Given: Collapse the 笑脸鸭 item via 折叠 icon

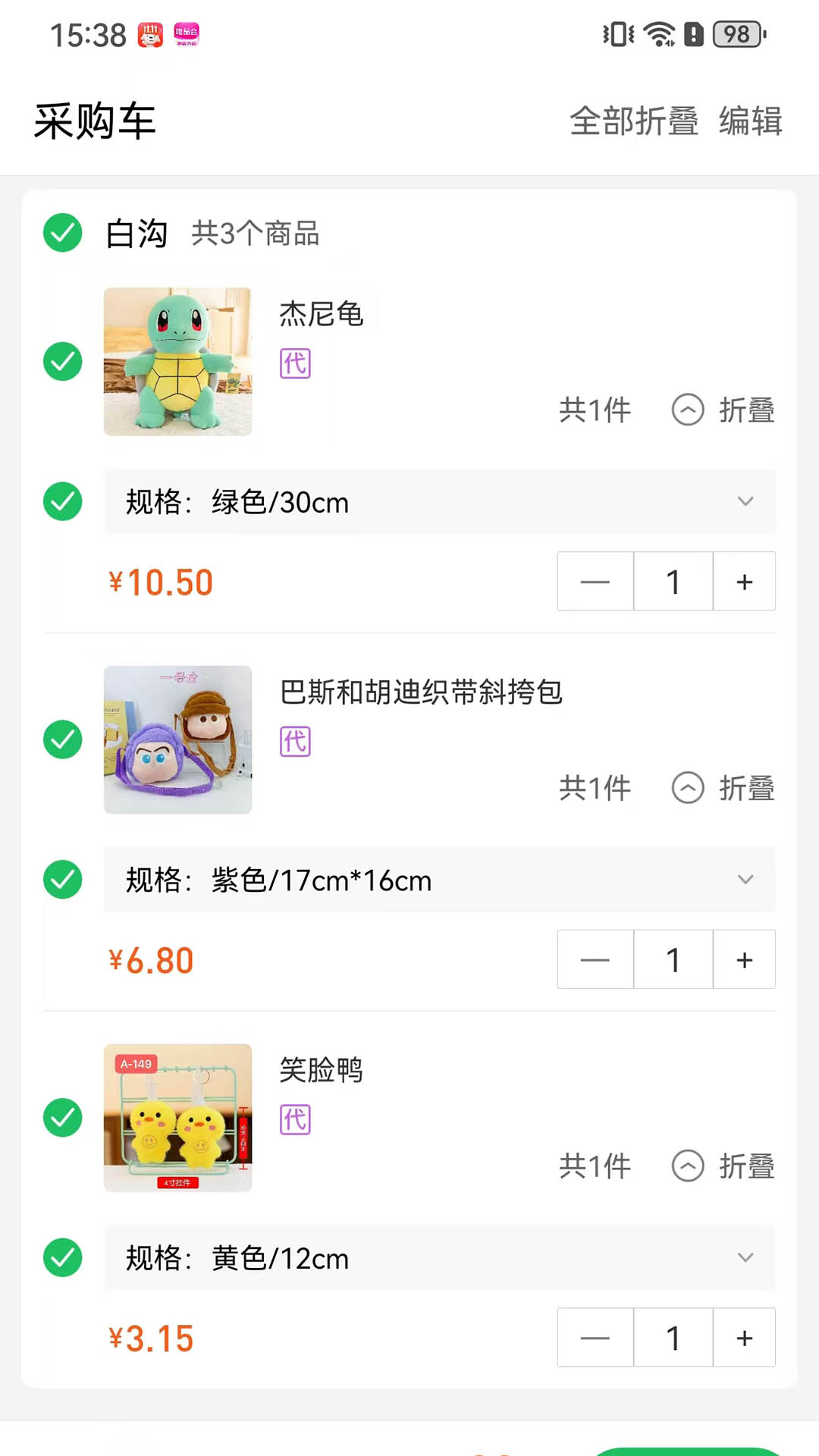Looking at the screenshot, I should [687, 1167].
